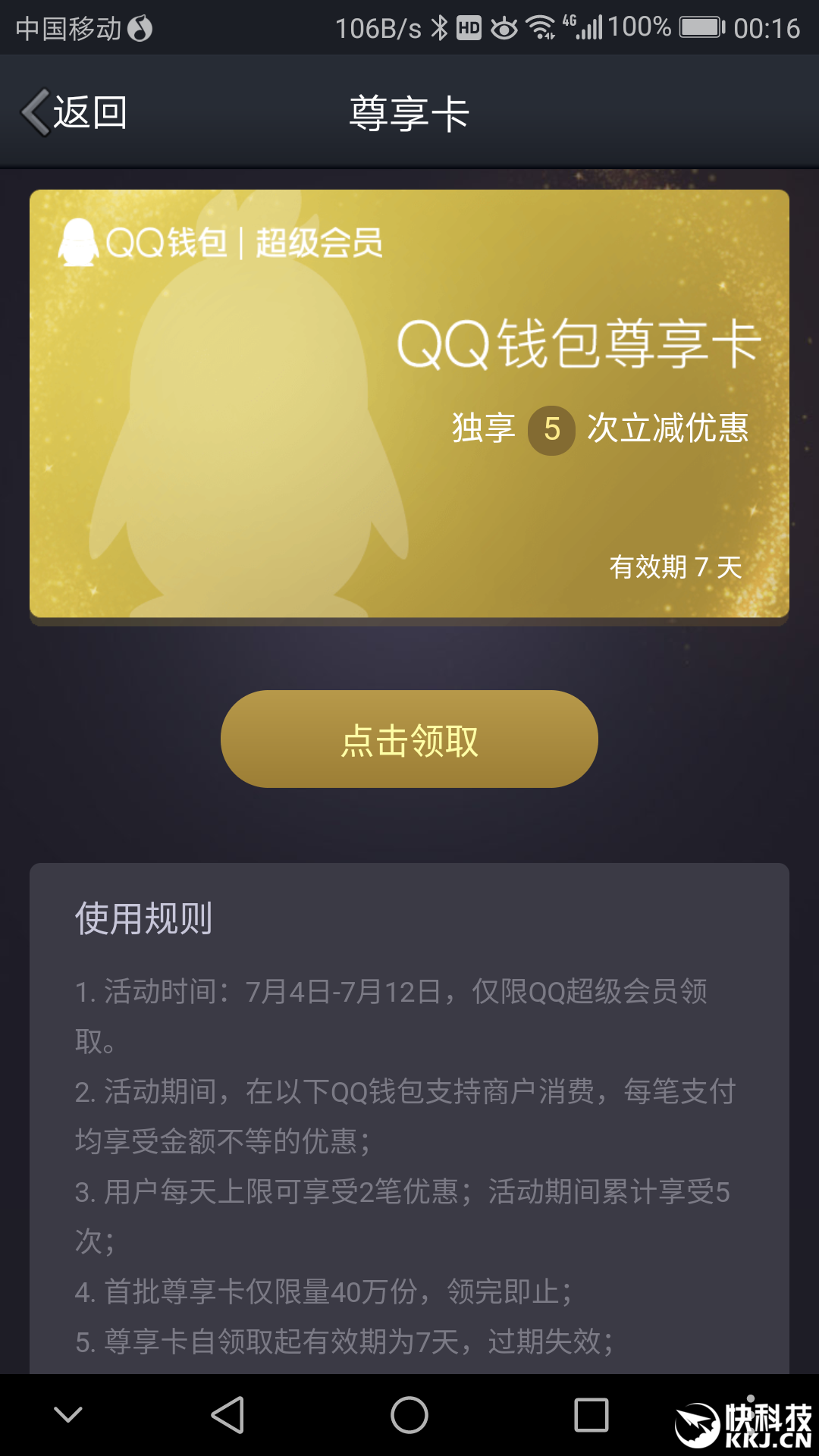Go to the system home screen
Screen dimensions: 819x1456
(x=409, y=1415)
